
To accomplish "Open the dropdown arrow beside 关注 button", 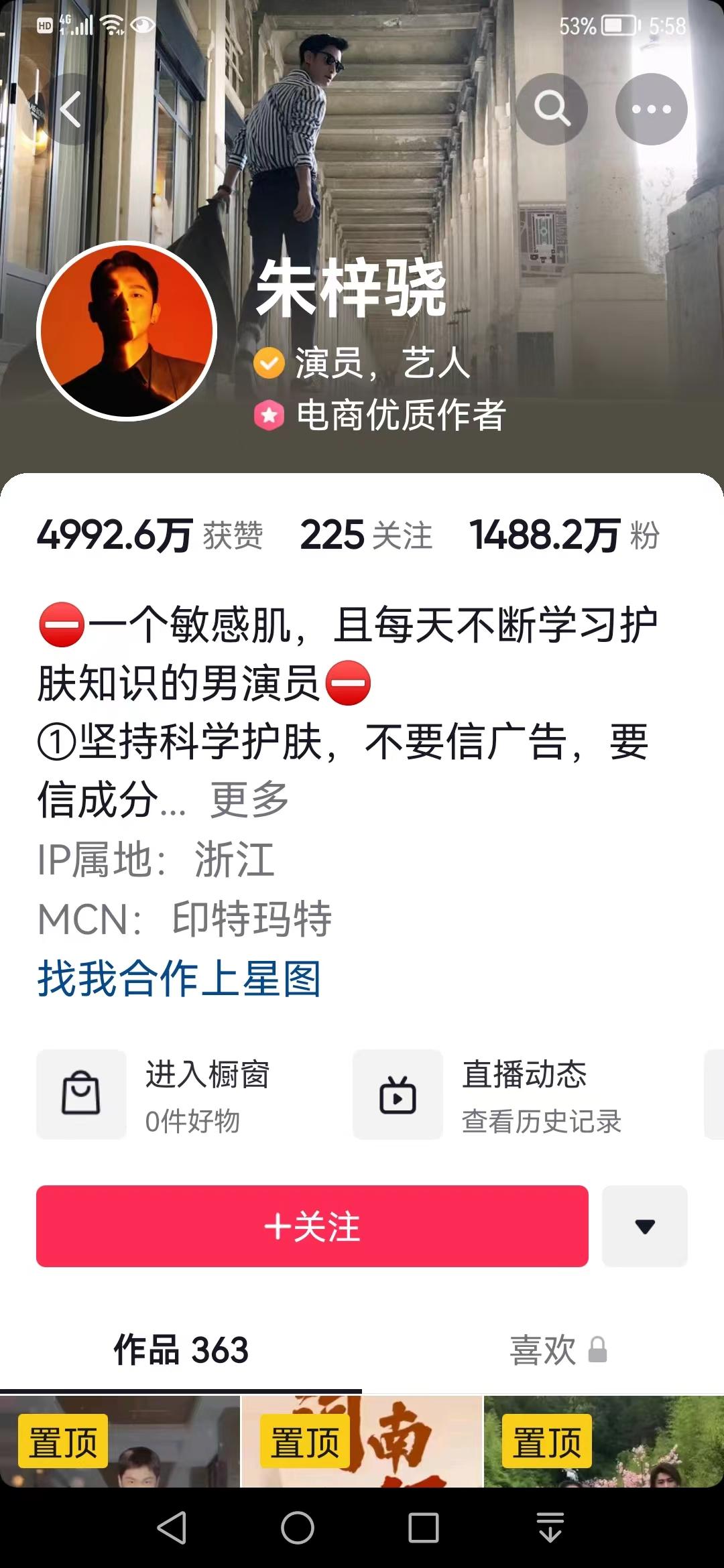I will tap(644, 1225).
